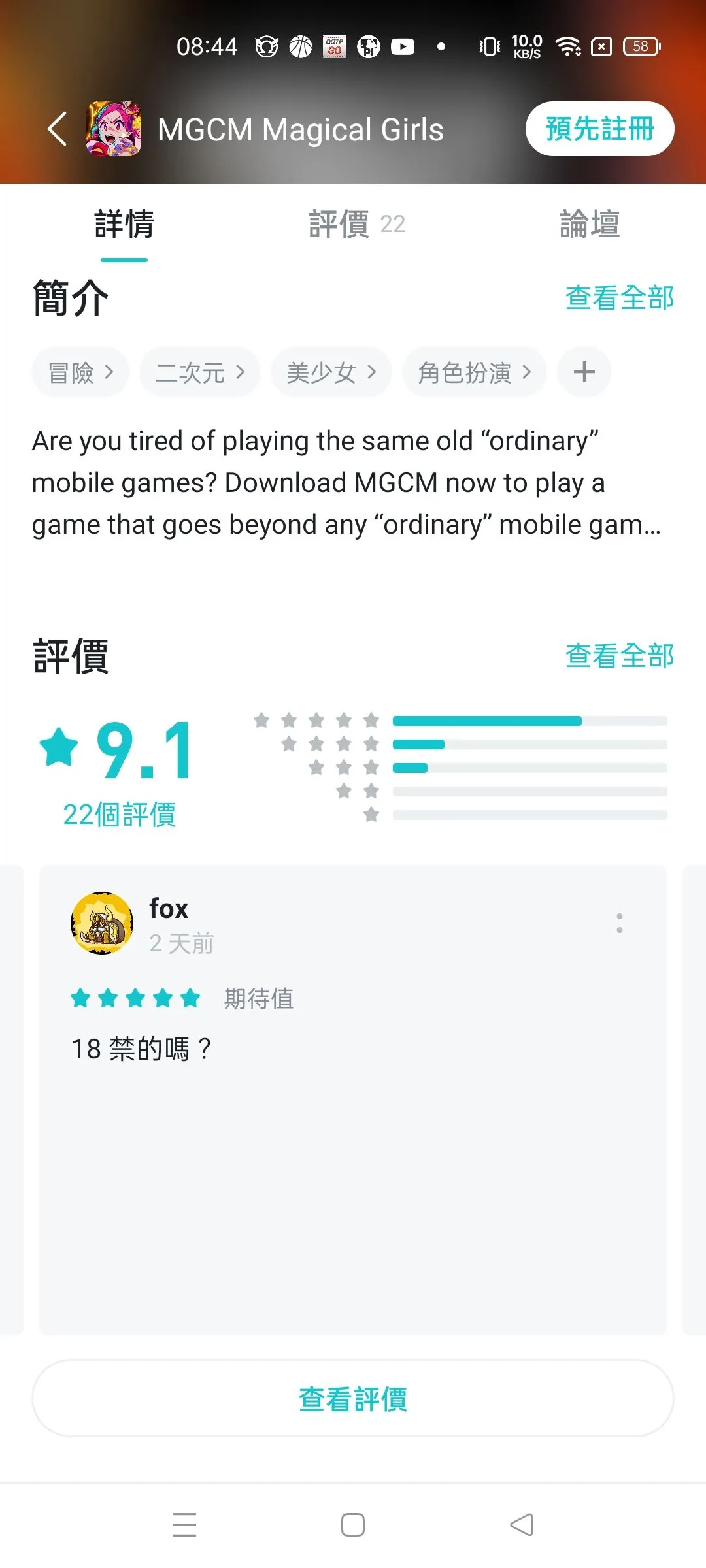Switch to the 論壇 forum tab
Screen dimensions: 706x1568
[590, 224]
